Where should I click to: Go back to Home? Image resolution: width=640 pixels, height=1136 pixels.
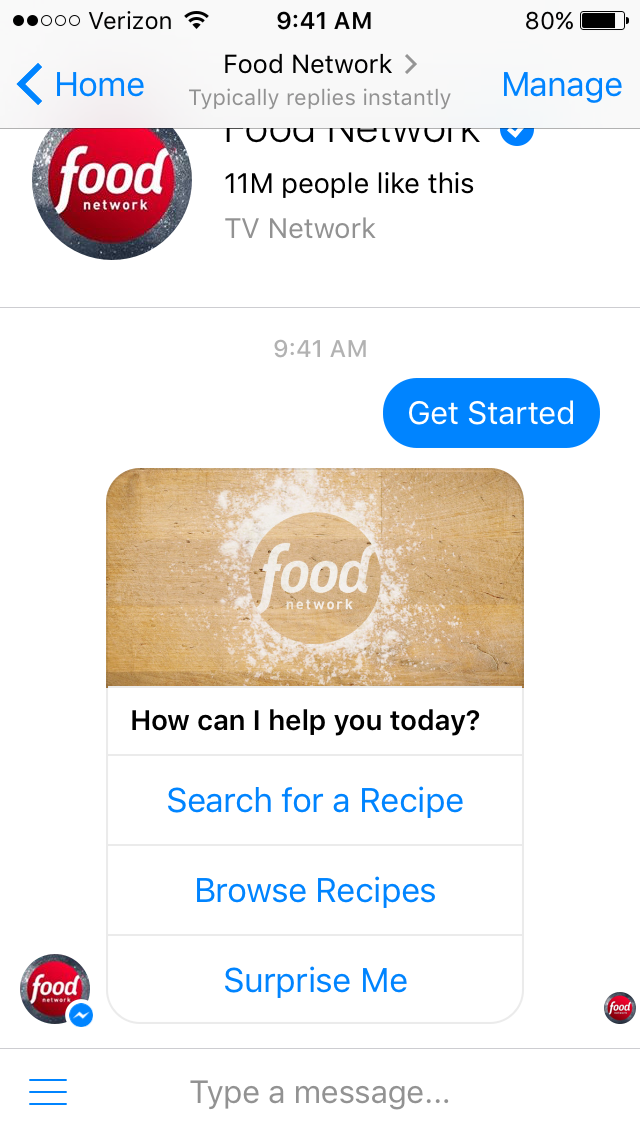coord(80,85)
